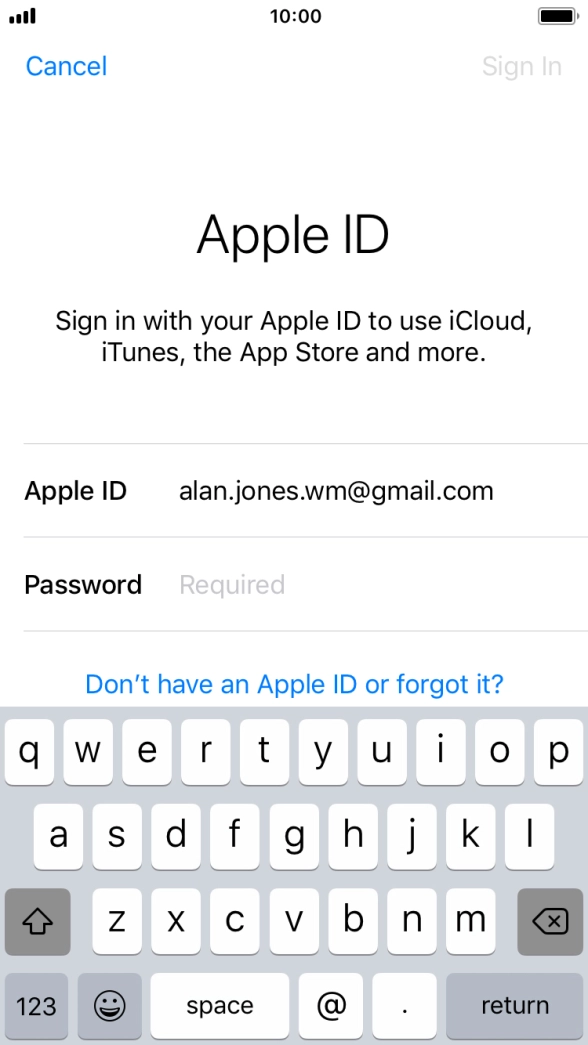The height and width of the screenshot is (1045, 588).
Task: Open the emoji keyboard
Action: click(x=110, y=1005)
